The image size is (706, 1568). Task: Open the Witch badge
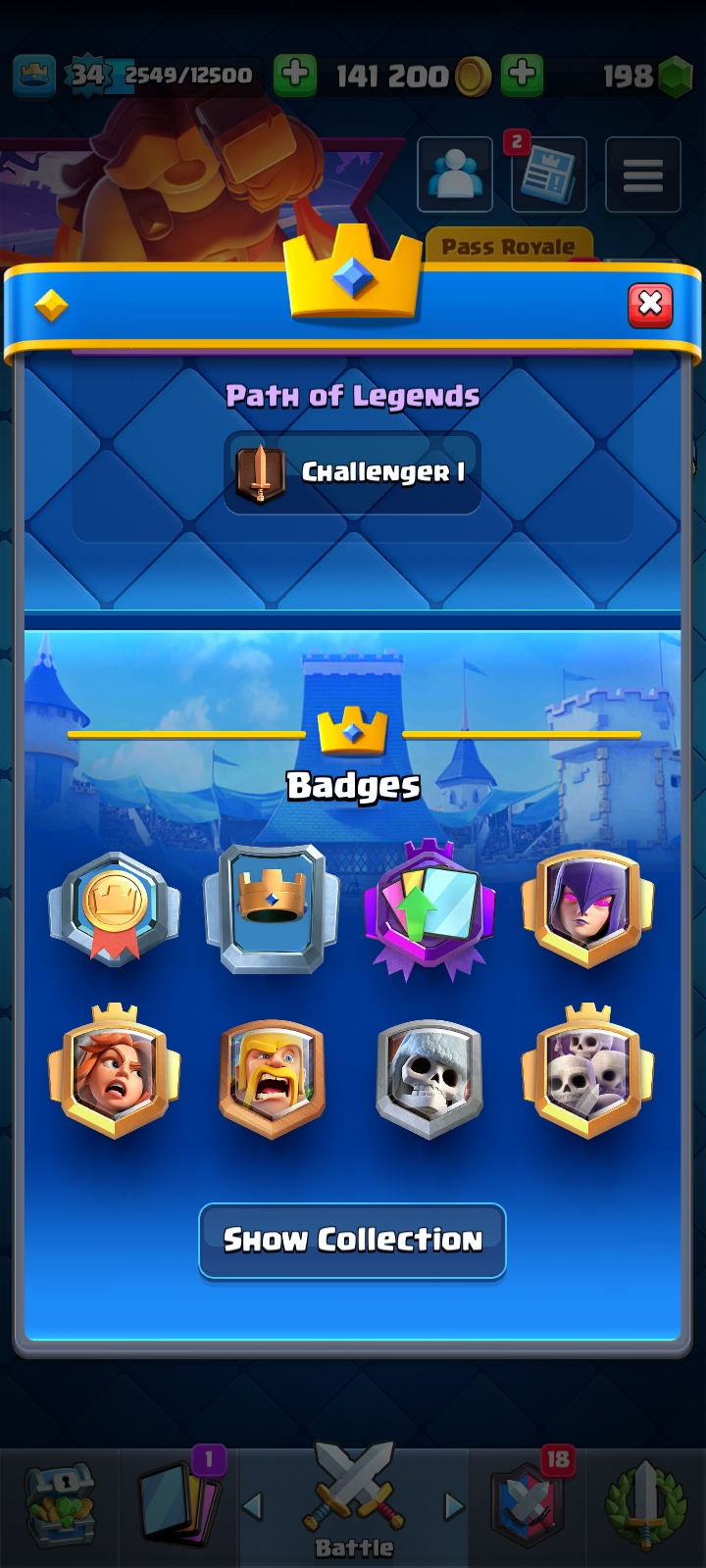[587, 908]
